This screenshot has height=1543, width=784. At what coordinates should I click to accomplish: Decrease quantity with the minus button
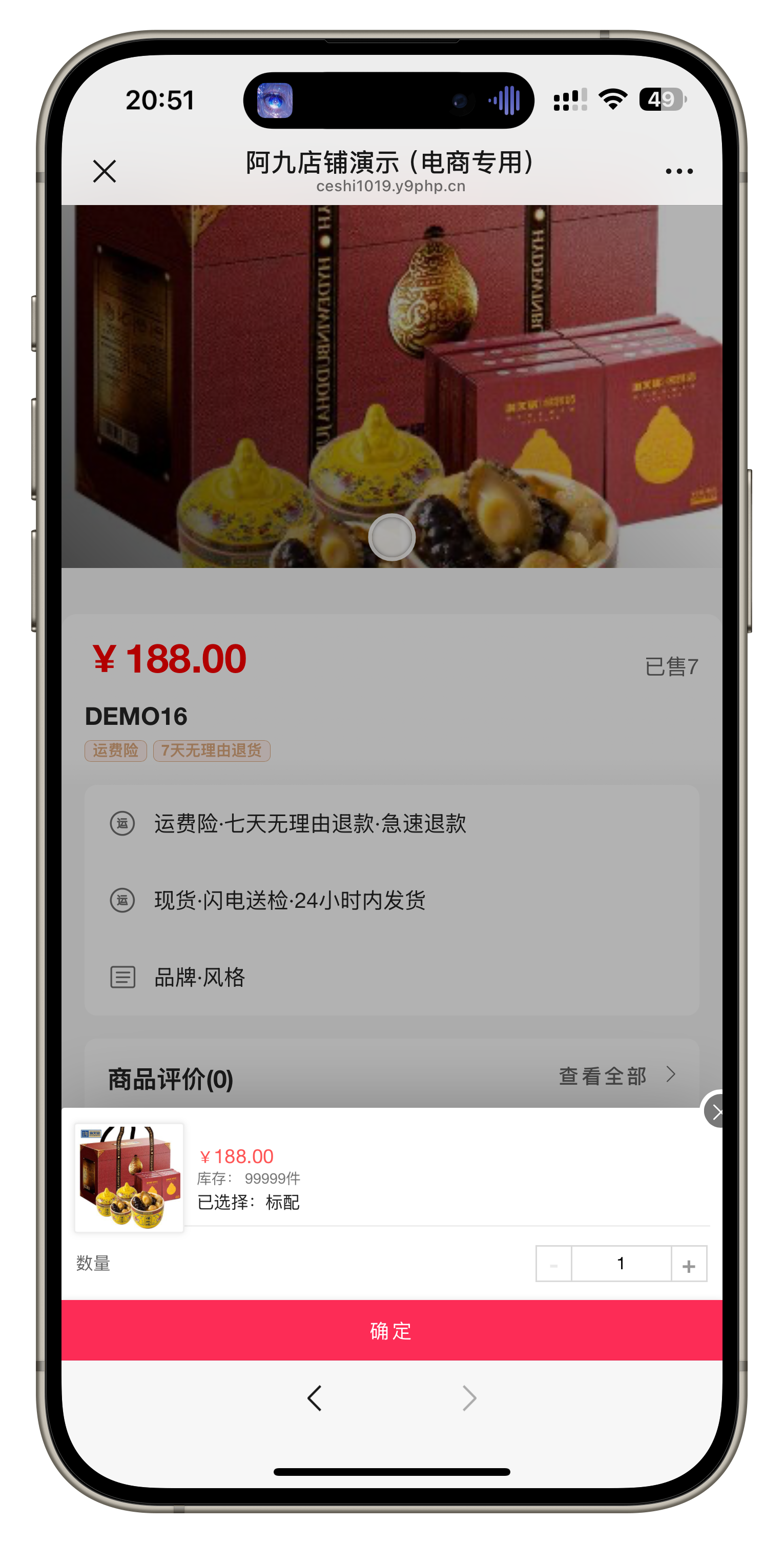(x=553, y=1264)
